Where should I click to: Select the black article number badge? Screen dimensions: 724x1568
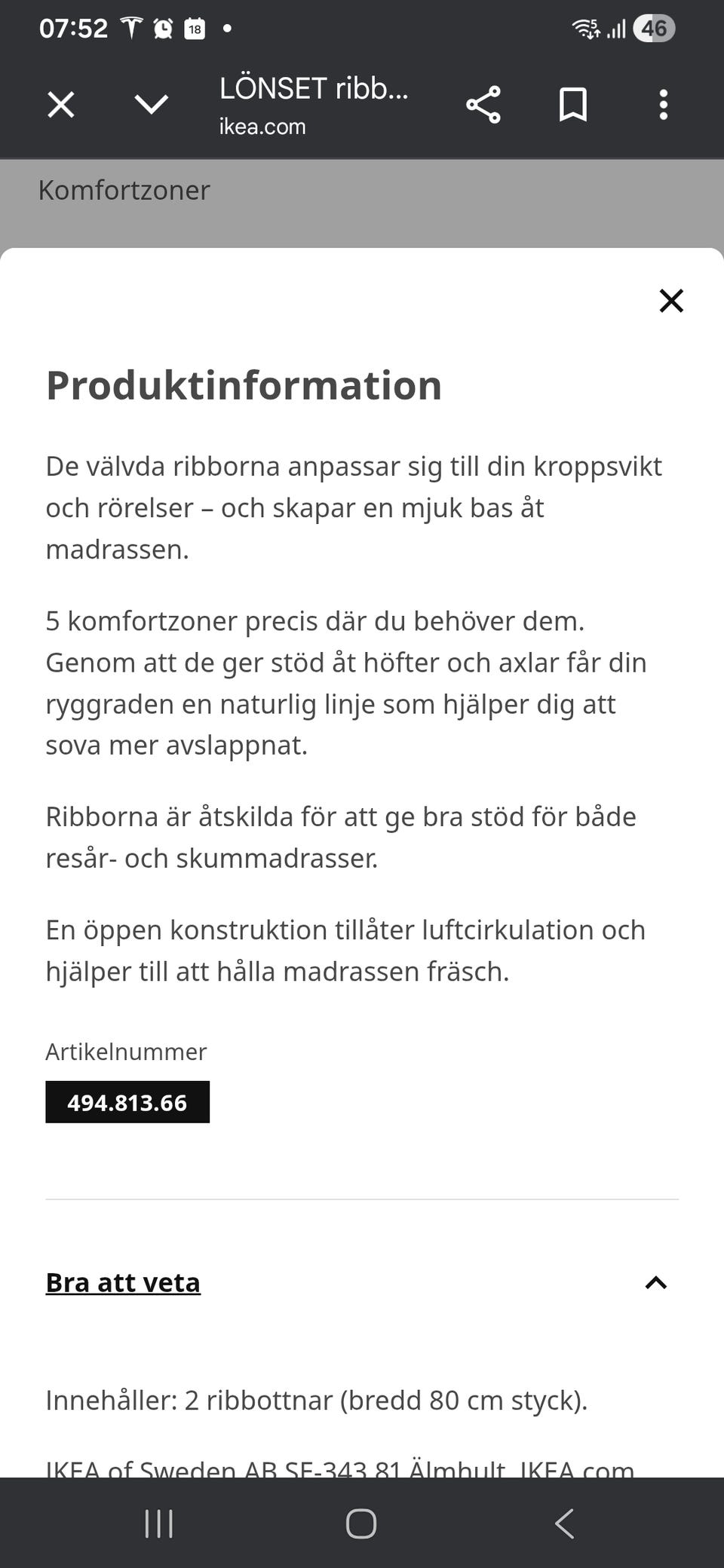pyautogui.click(x=127, y=1102)
